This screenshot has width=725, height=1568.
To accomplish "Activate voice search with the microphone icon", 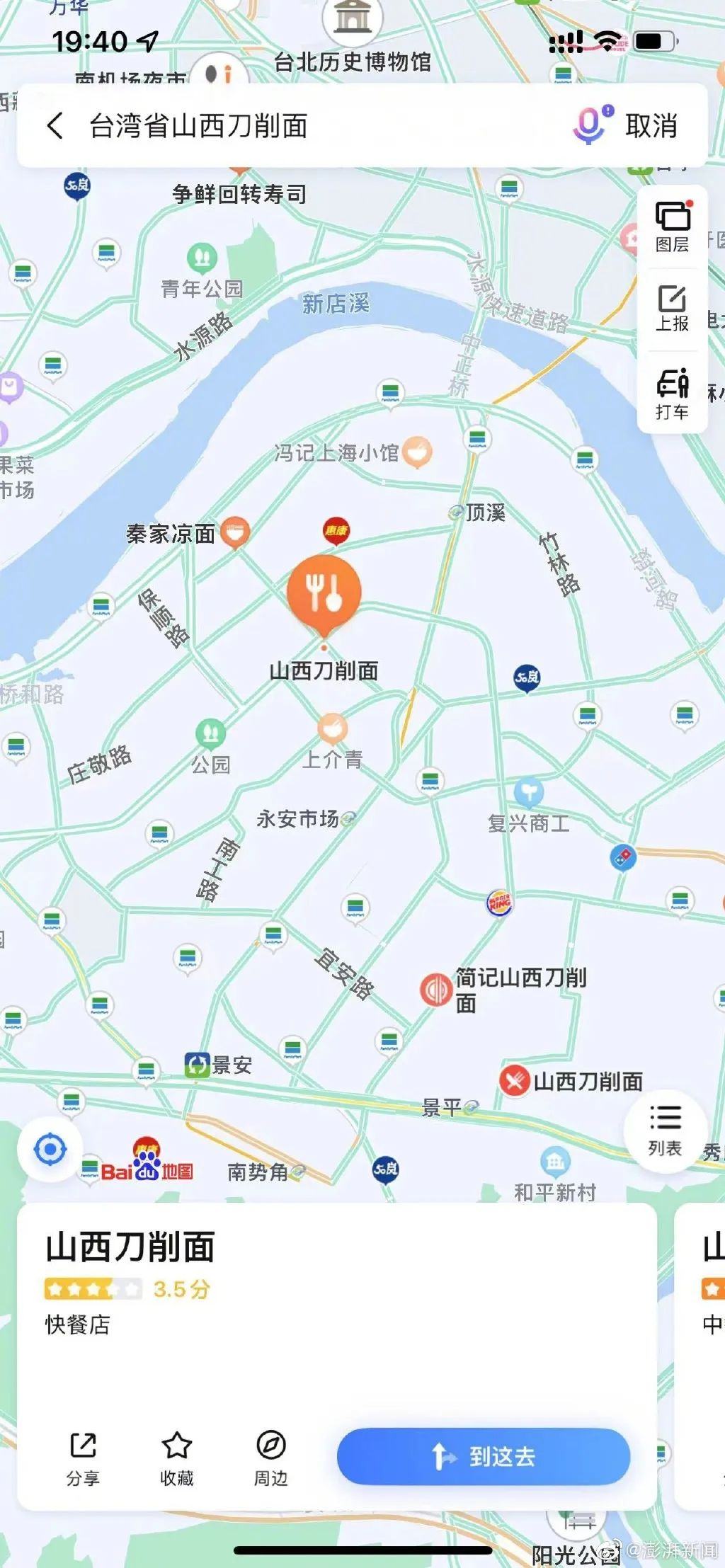I will (x=588, y=125).
